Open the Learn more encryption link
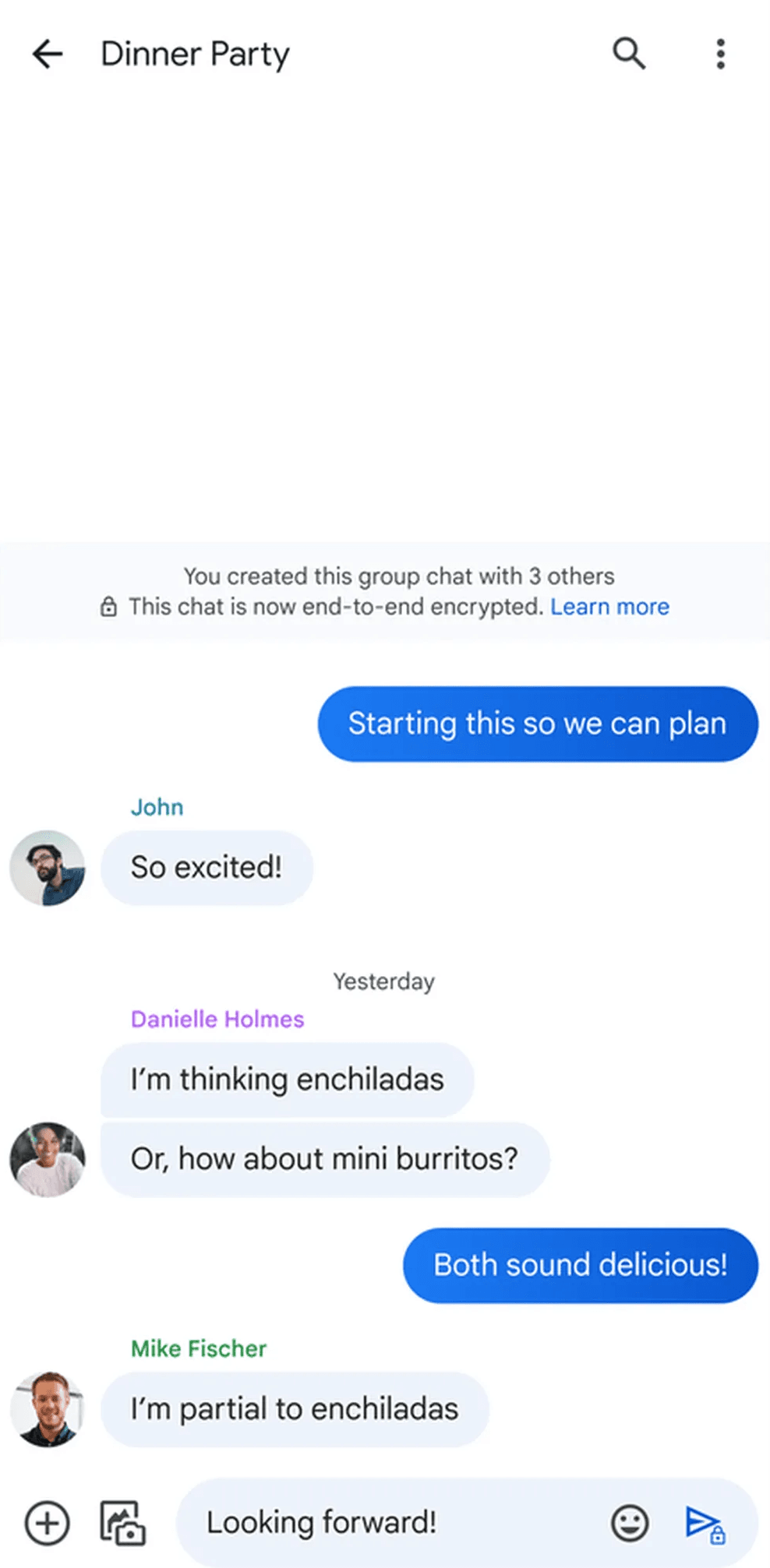Screen dimensions: 770x1568 pos(609,607)
